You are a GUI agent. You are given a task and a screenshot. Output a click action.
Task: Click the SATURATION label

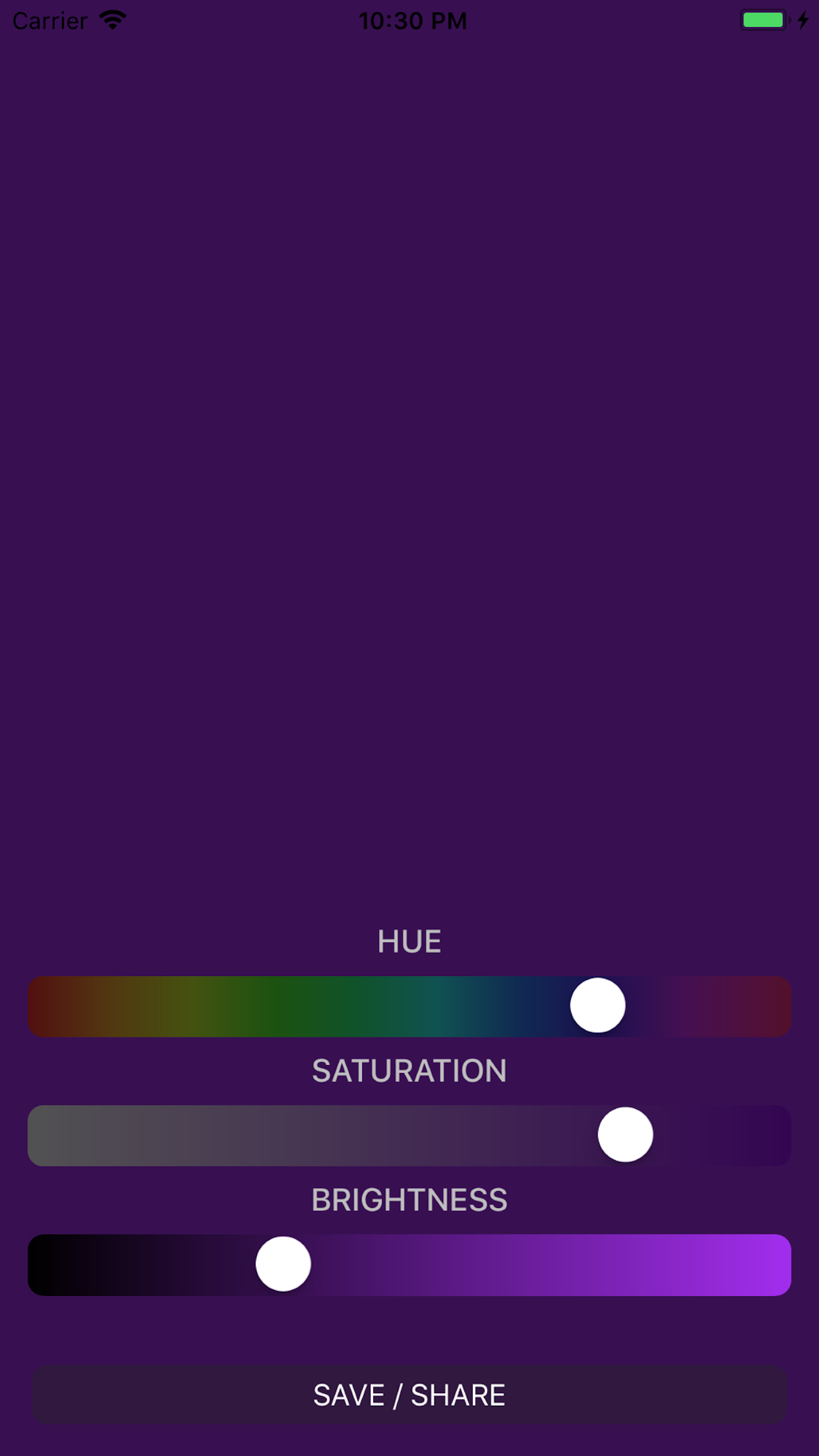(x=409, y=1071)
